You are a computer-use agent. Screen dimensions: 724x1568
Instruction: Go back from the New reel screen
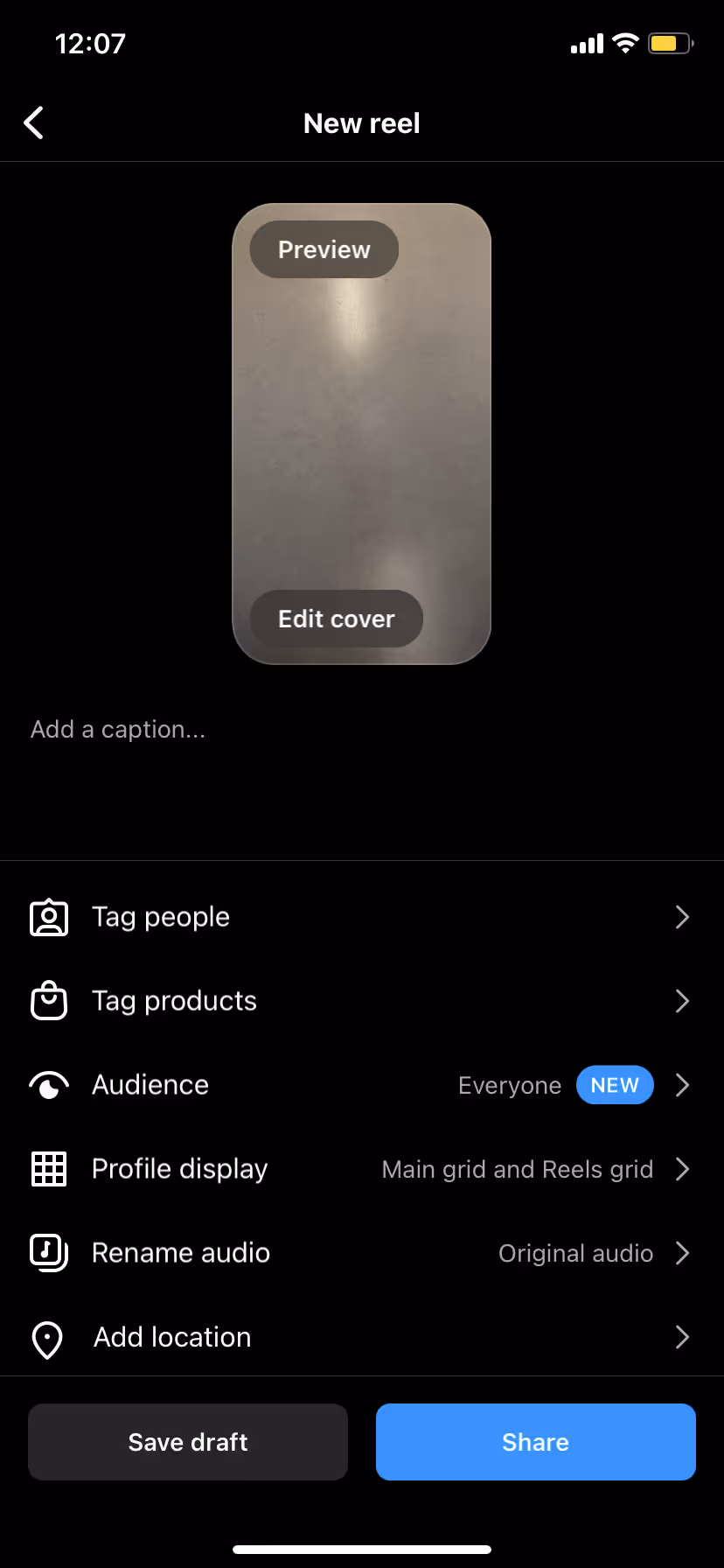[x=34, y=123]
